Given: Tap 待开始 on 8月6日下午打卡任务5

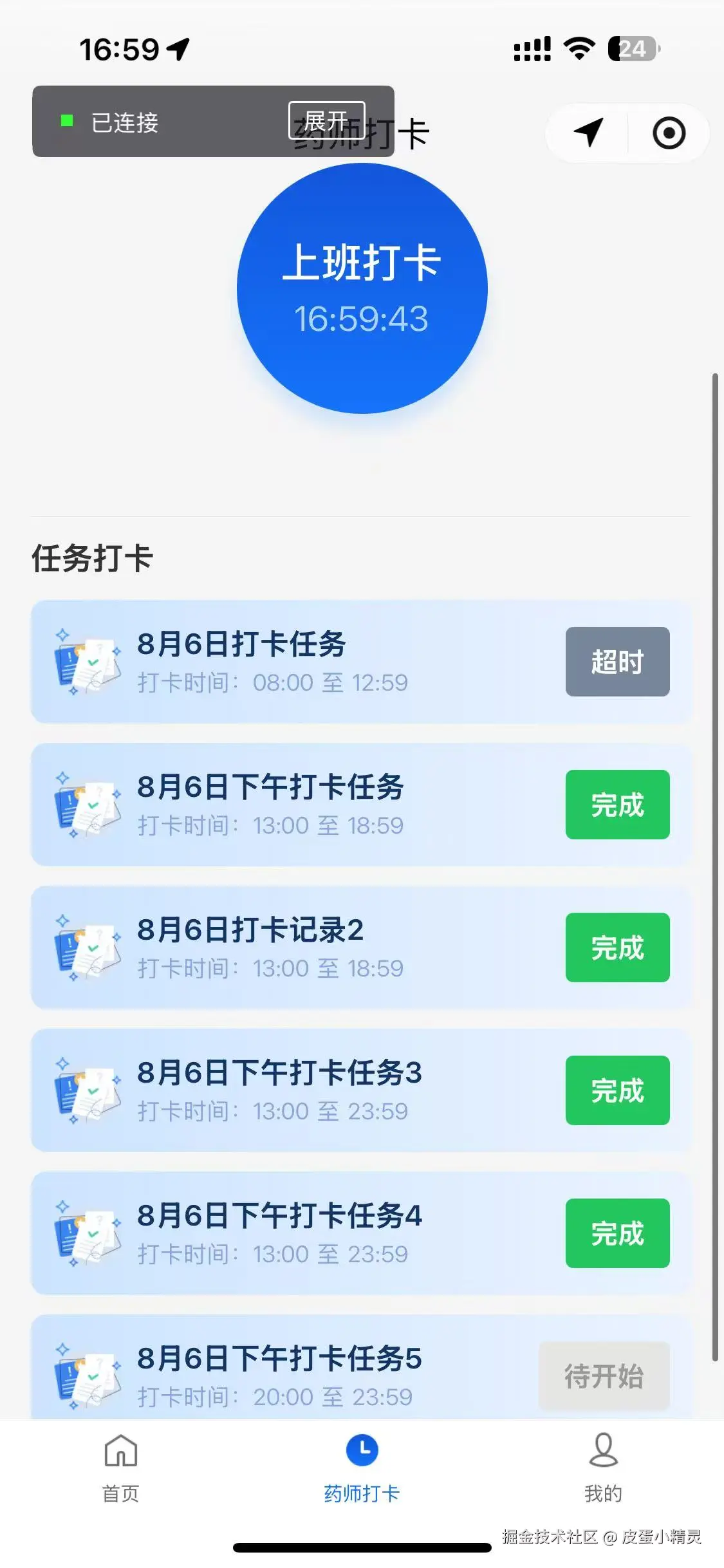Looking at the screenshot, I should [604, 1376].
